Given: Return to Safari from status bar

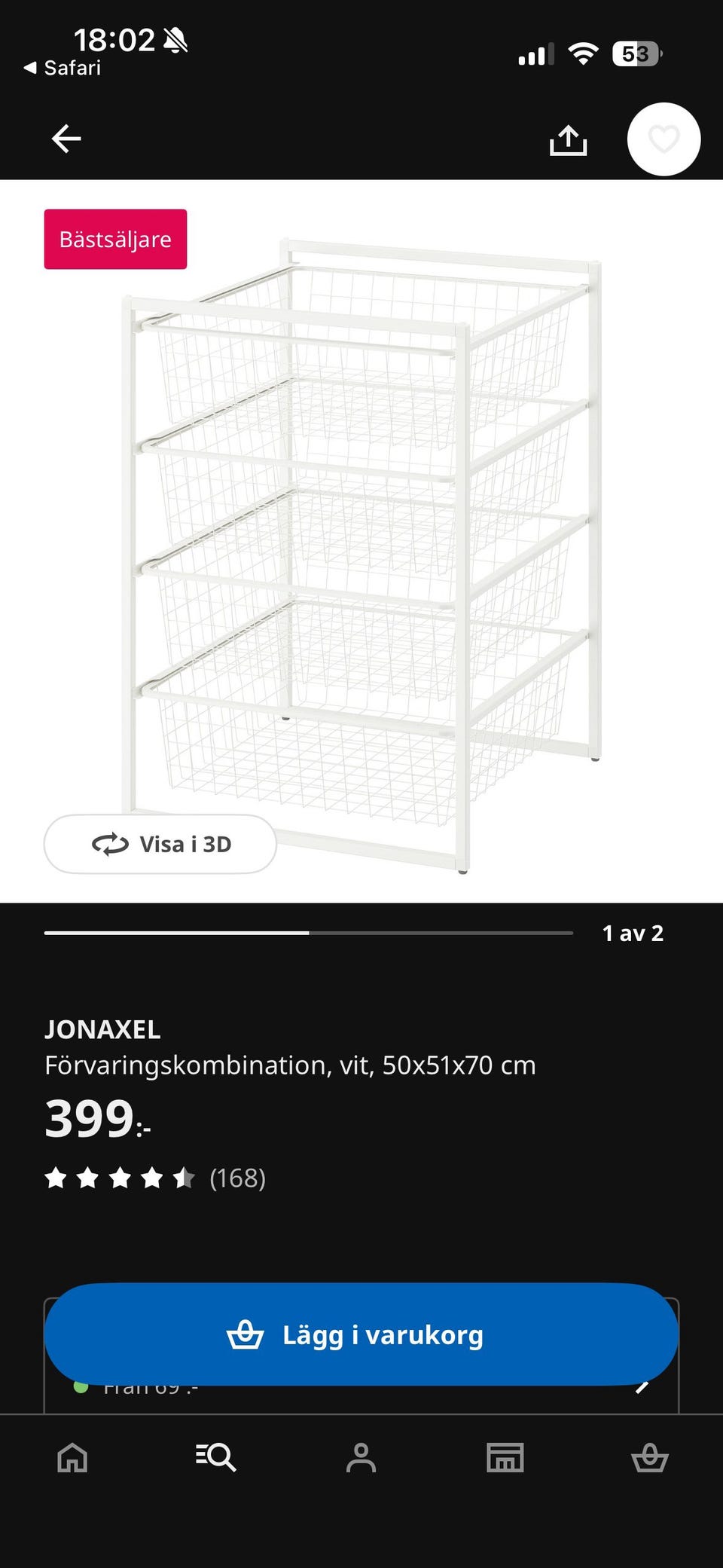Looking at the screenshot, I should pyautogui.click(x=63, y=68).
